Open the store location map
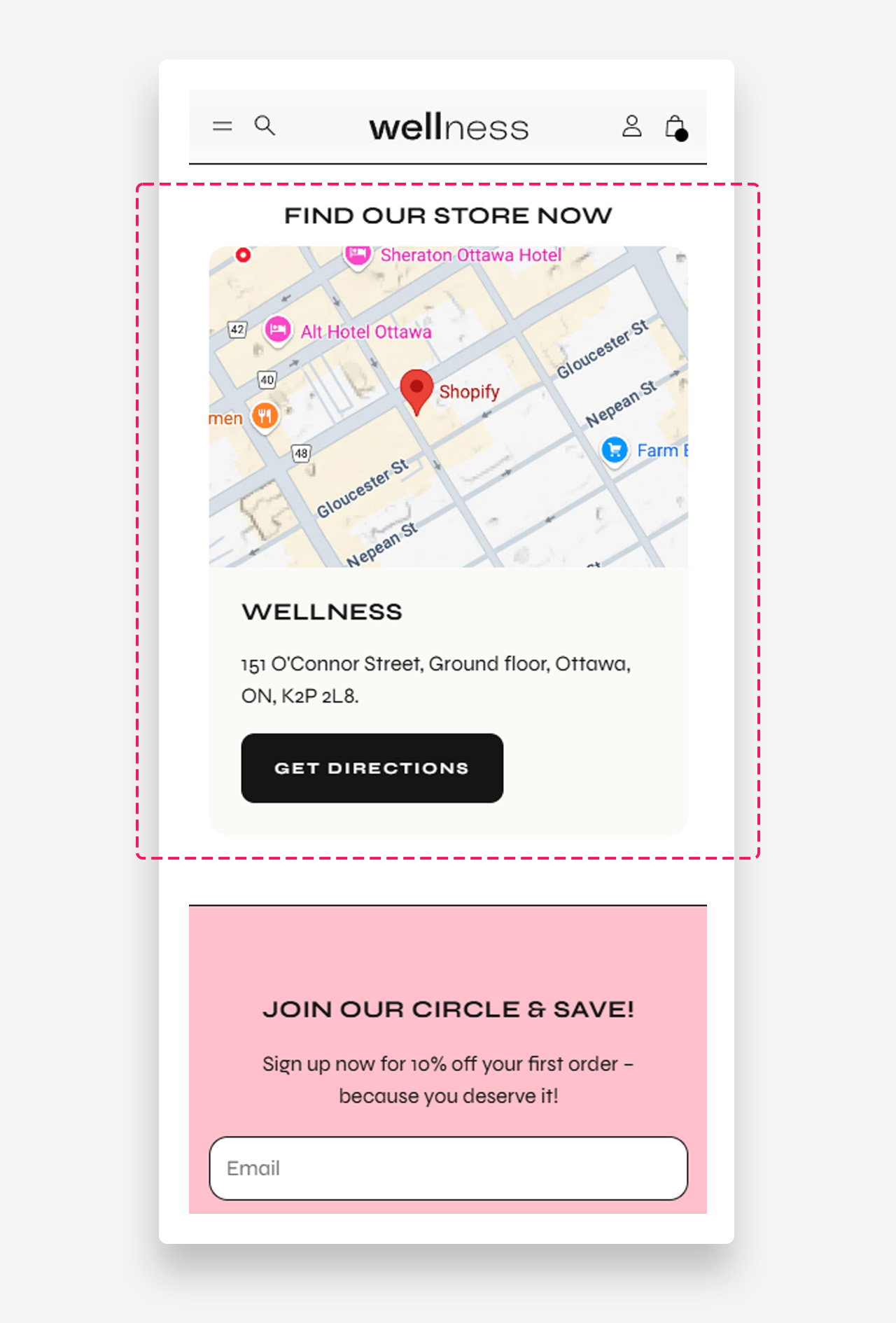896x1323 pixels. [x=448, y=406]
